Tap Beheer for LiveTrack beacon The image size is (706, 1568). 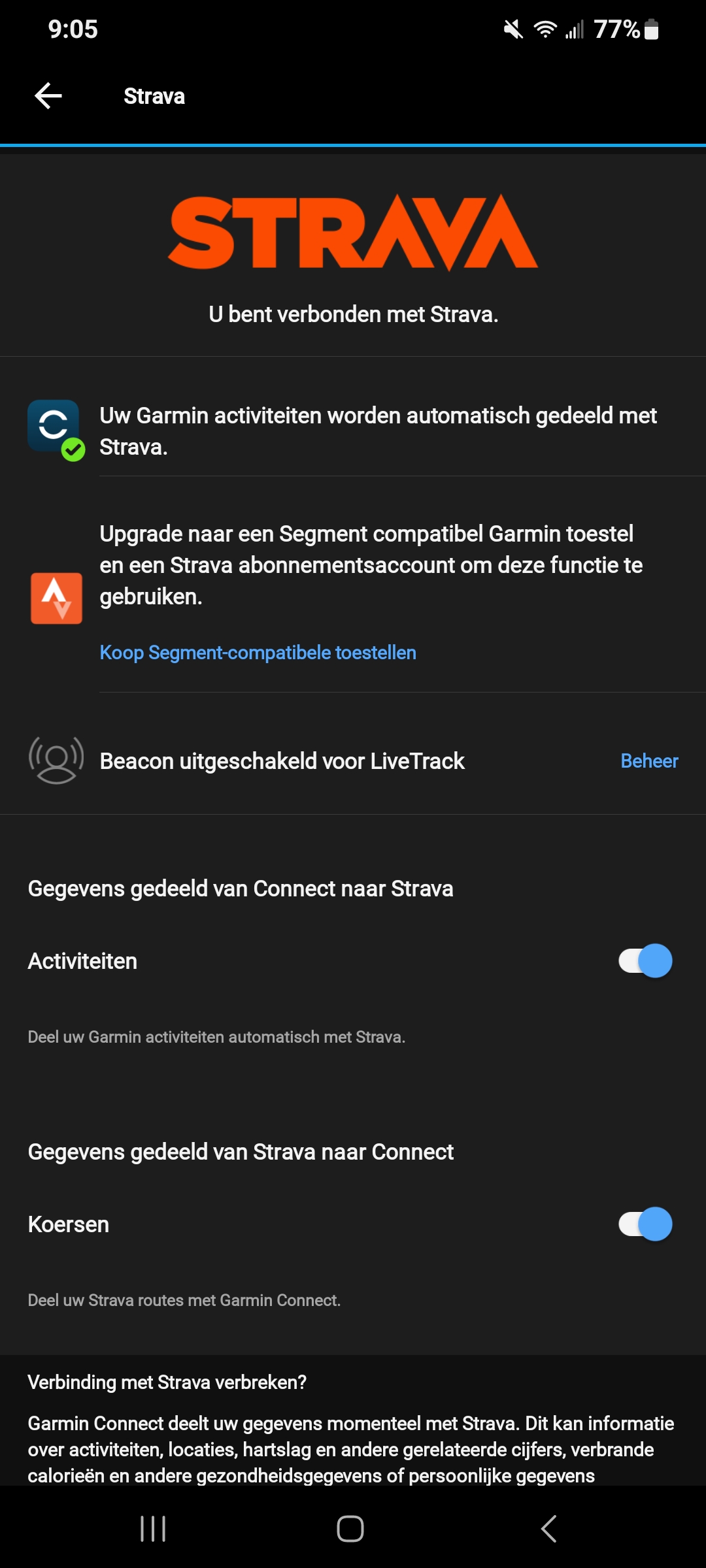coord(648,761)
